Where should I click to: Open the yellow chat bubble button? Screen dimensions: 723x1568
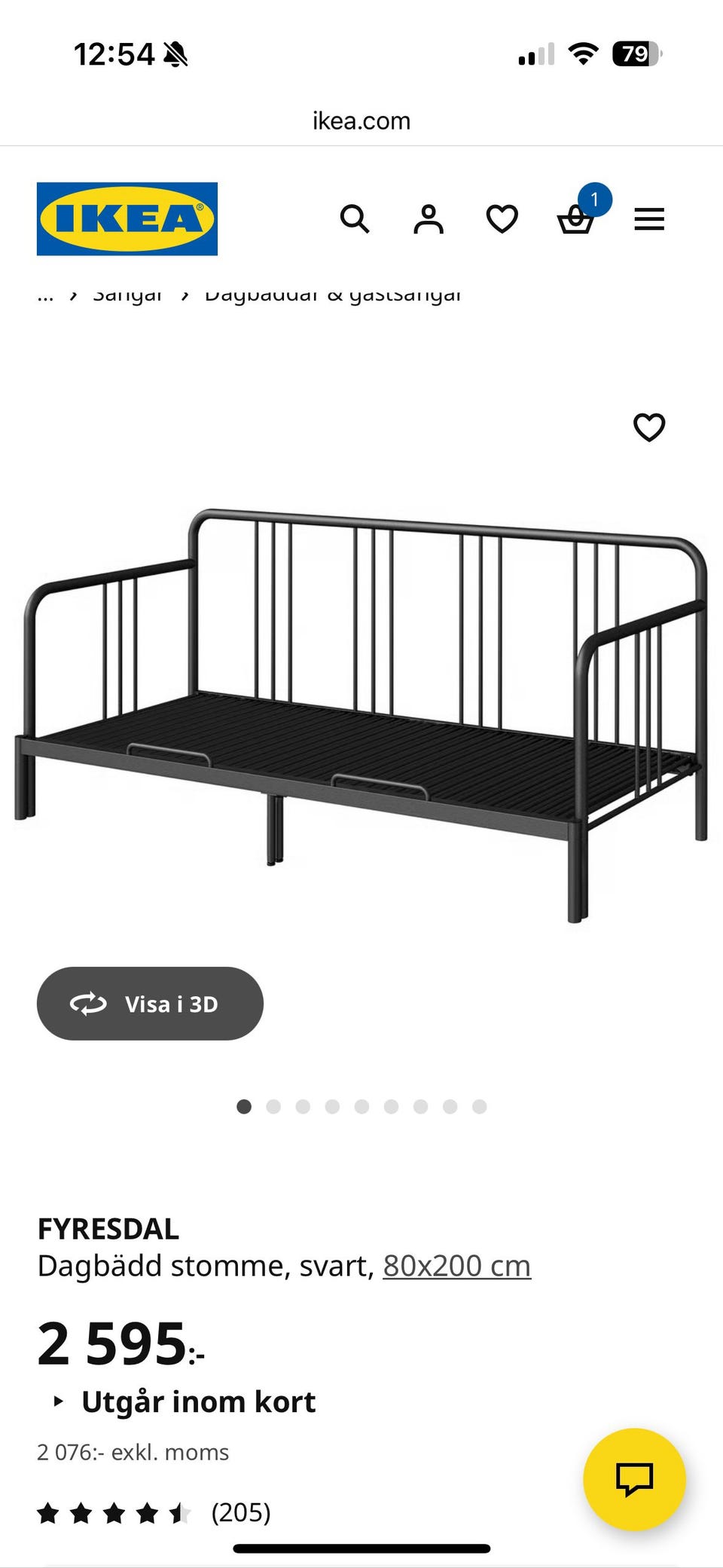point(634,1478)
